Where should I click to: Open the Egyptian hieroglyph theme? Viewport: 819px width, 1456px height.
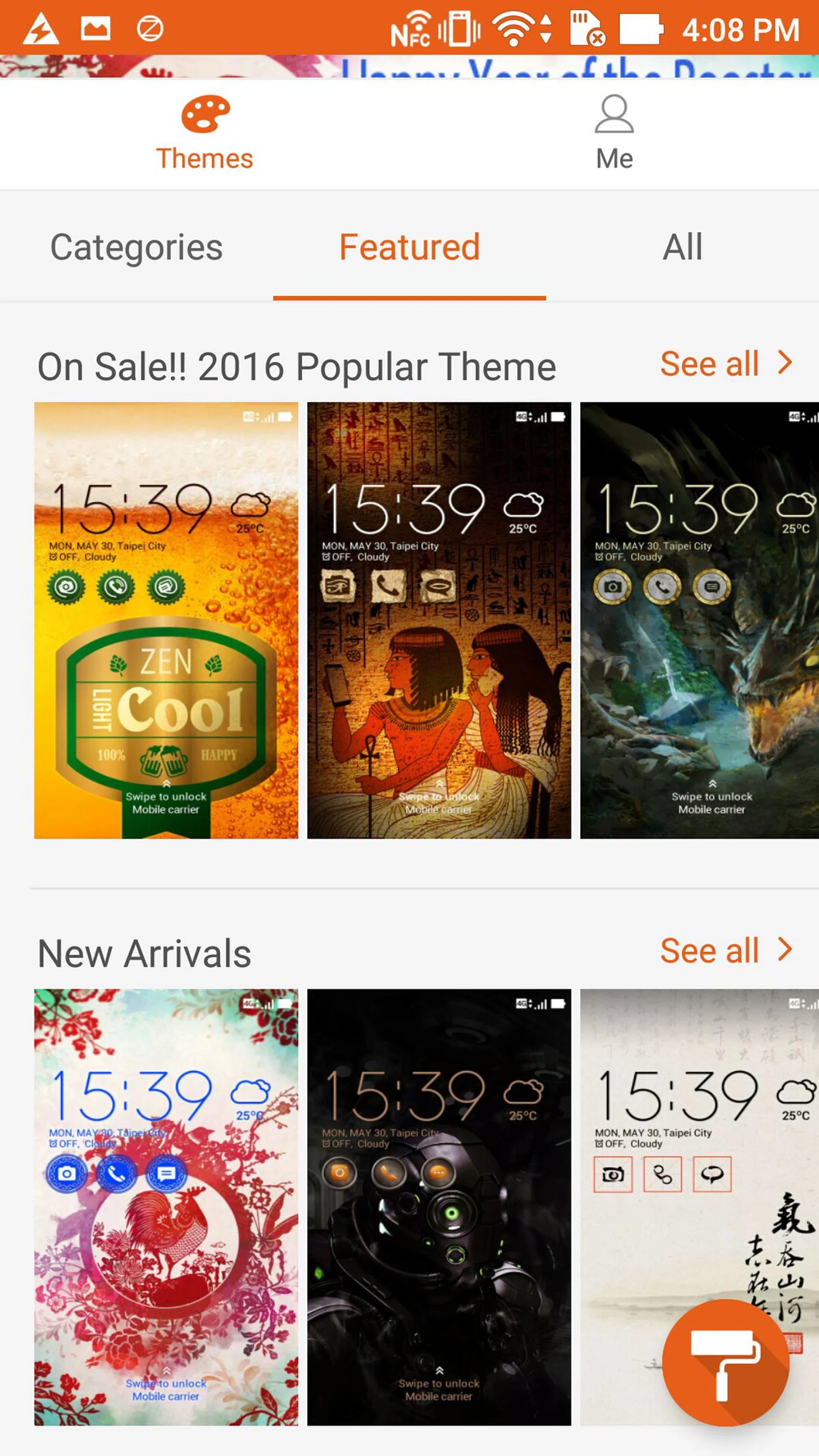(x=439, y=620)
